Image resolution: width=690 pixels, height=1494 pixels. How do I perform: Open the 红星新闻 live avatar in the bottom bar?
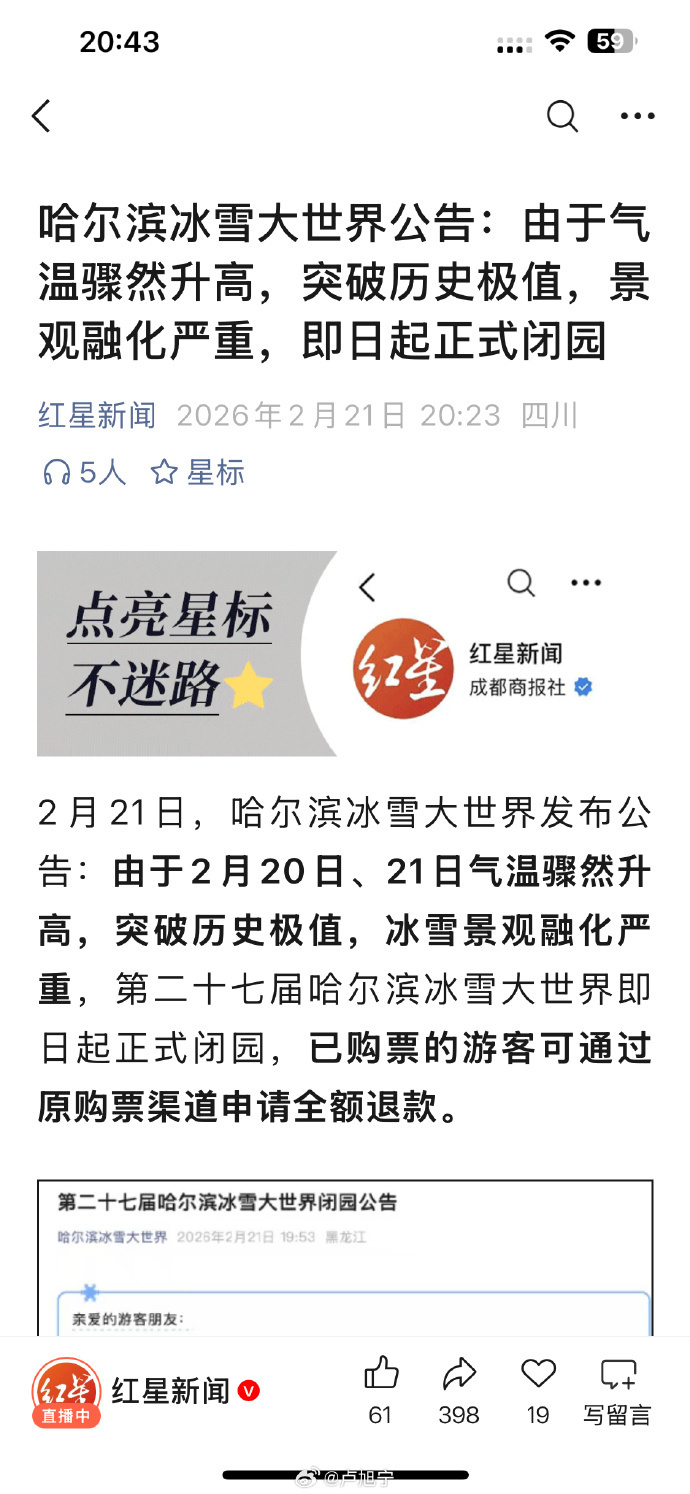pyautogui.click(x=66, y=1391)
